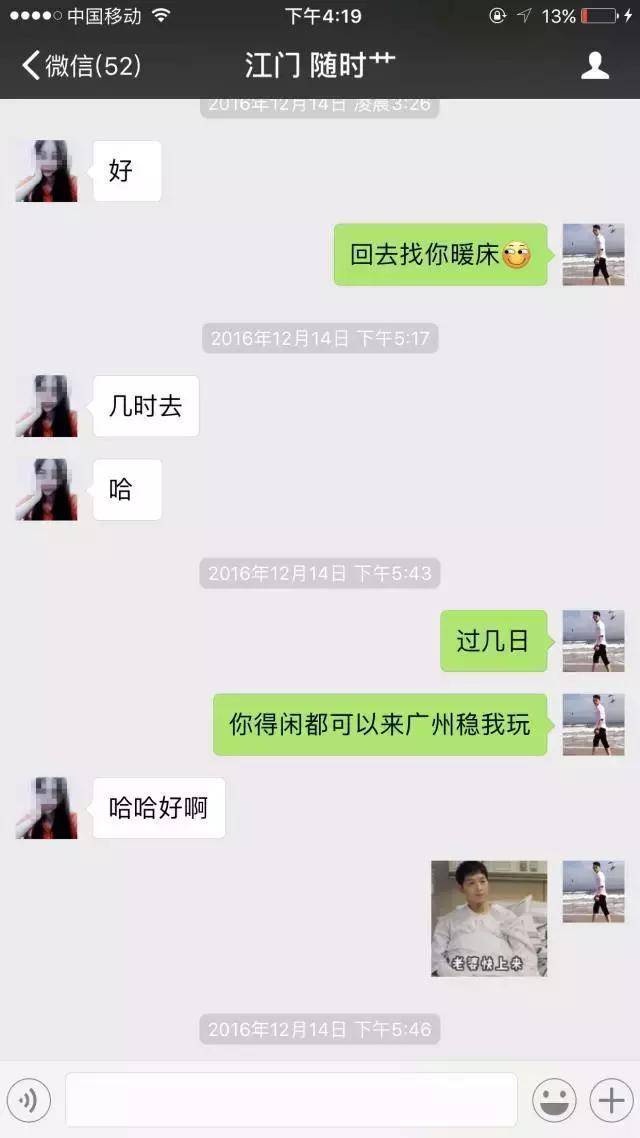Go back to the 微信 chat list

(80, 66)
